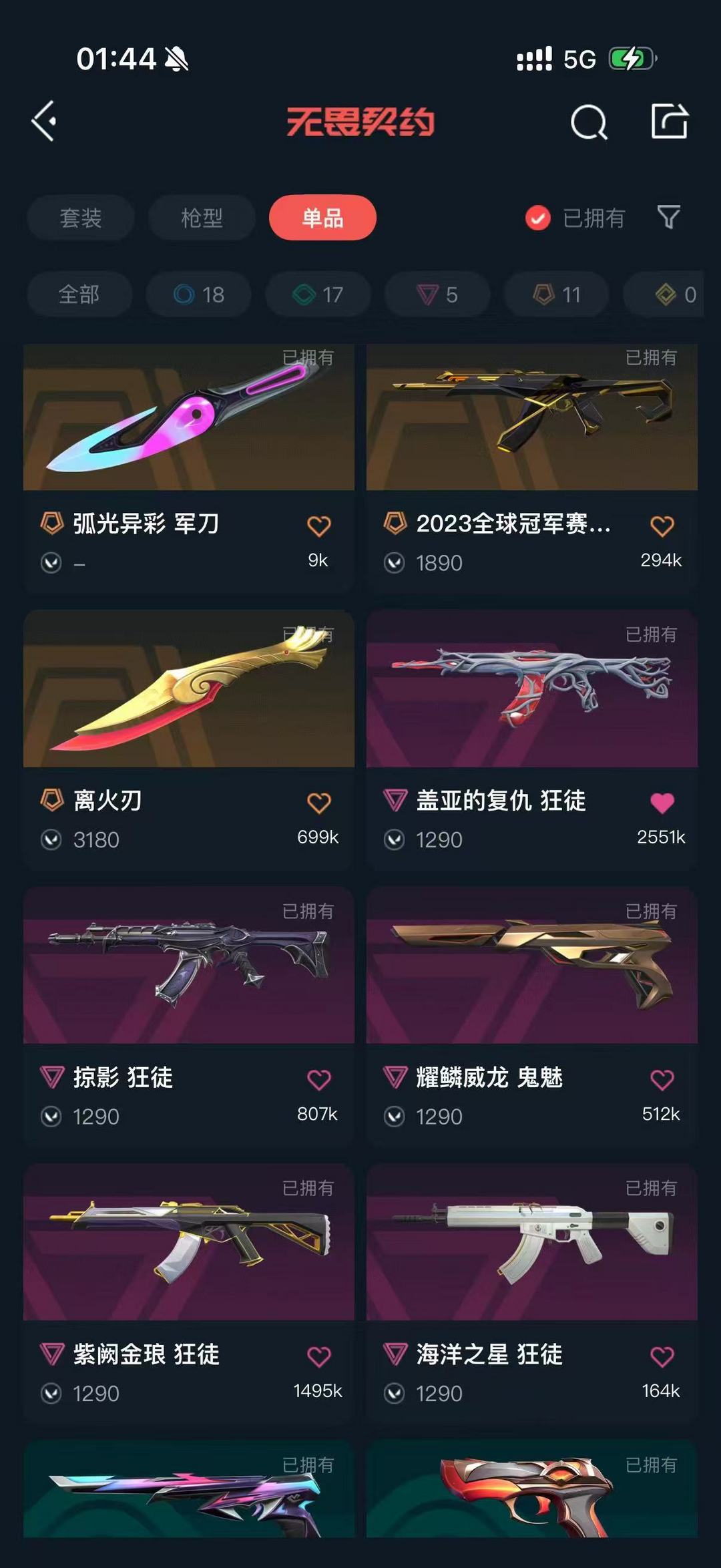Unlike the 盖亚的复仇 狂徒 skin
This screenshot has height=1568, width=721.
[662, 803]
